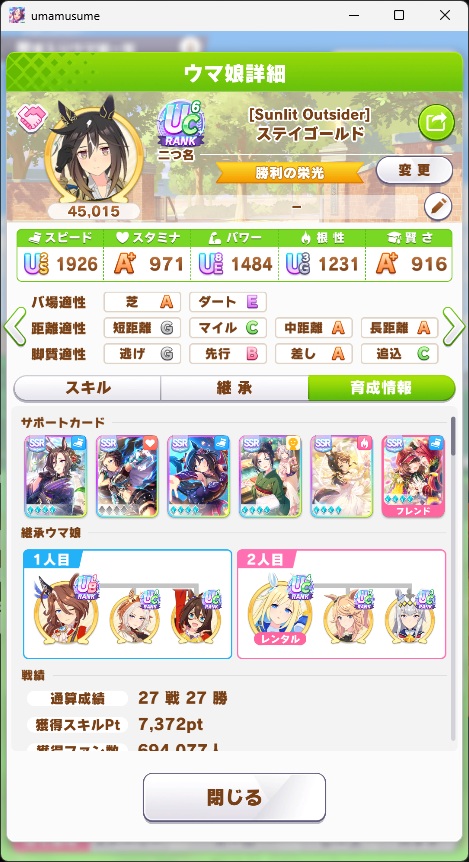This screenshot has height=862, width=469.
Task: Switch to the 継承 tab
Action: pos(234,388)
